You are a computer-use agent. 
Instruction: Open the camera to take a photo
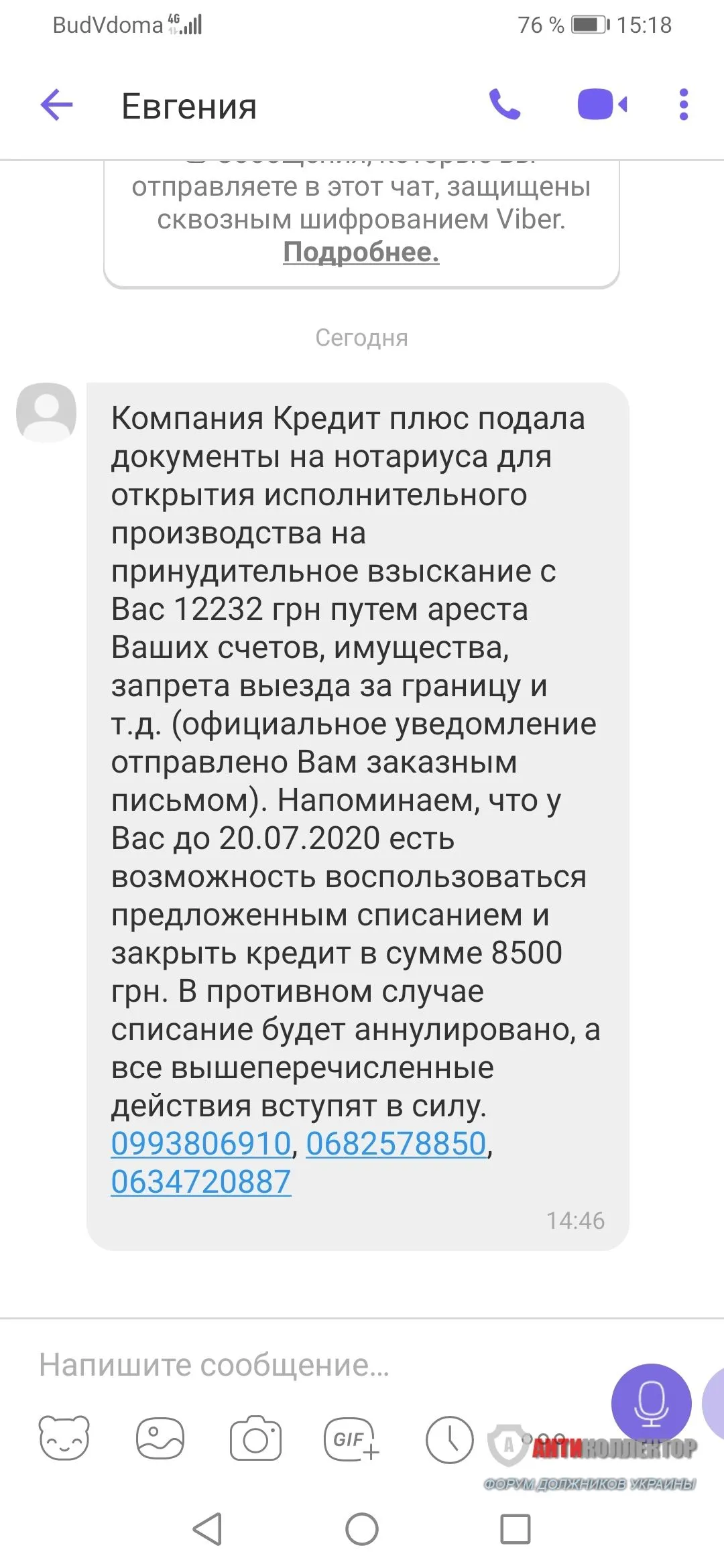(255, 1439)
